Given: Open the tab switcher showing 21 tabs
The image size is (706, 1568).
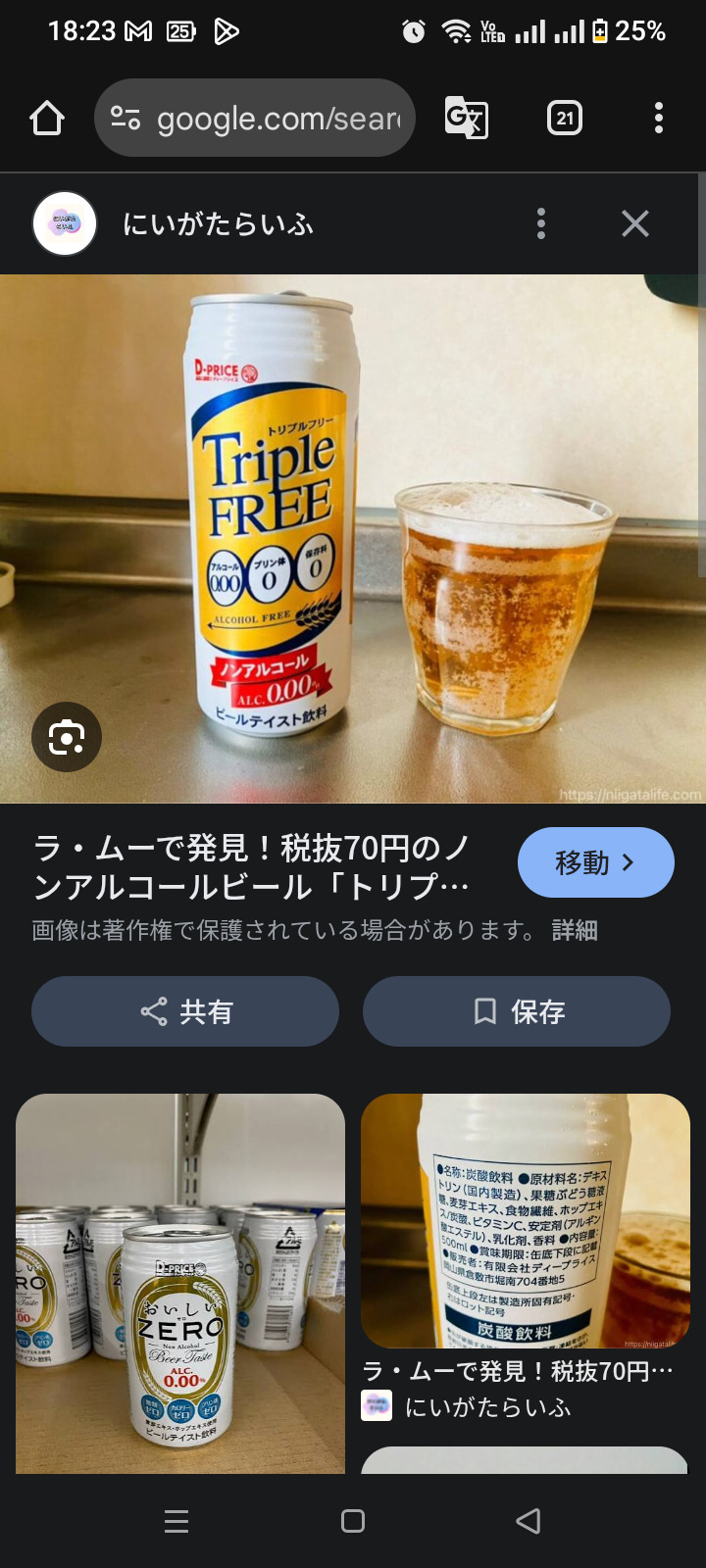Looking at the screenshot, I should 564,119.
